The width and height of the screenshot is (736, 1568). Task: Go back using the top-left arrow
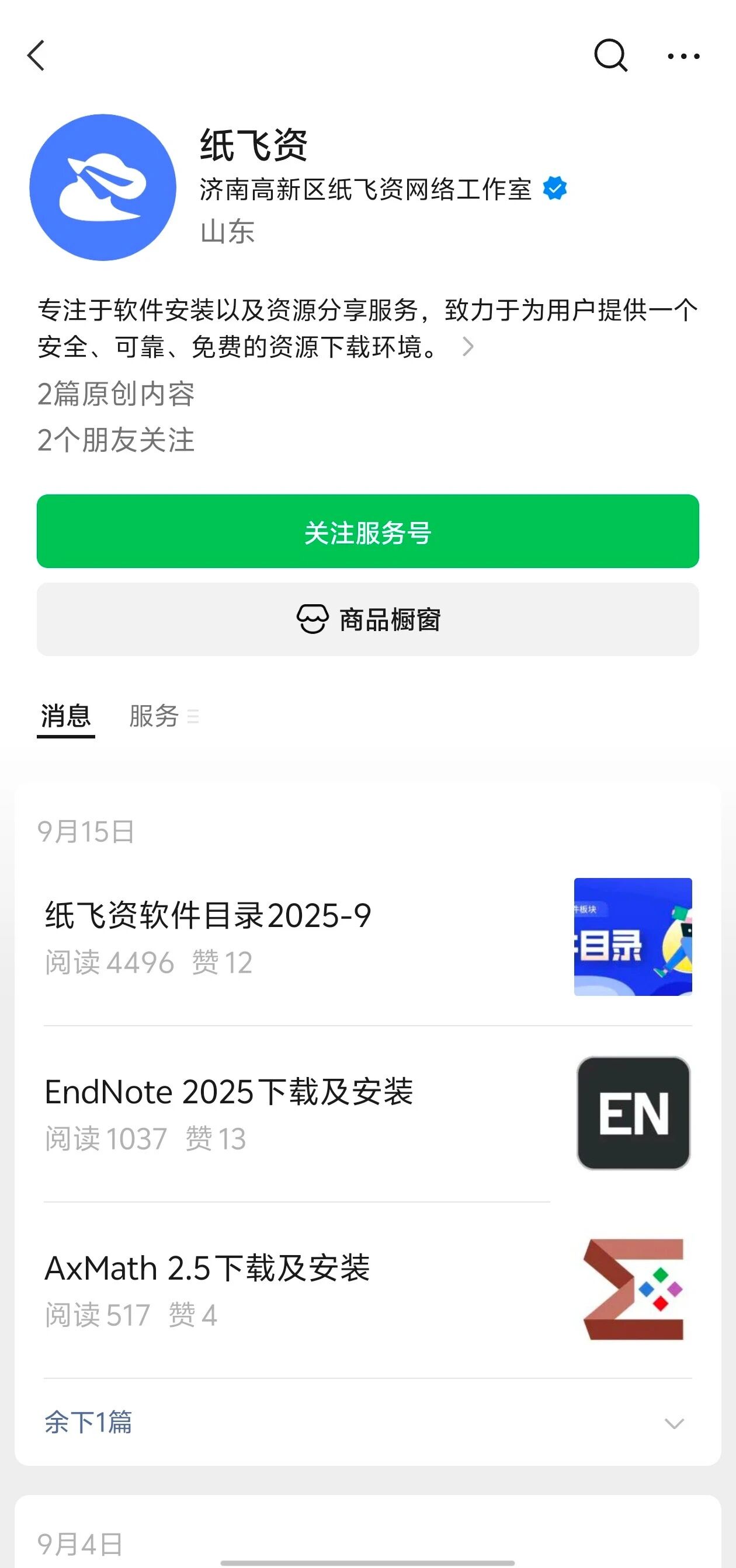(37, 56)
